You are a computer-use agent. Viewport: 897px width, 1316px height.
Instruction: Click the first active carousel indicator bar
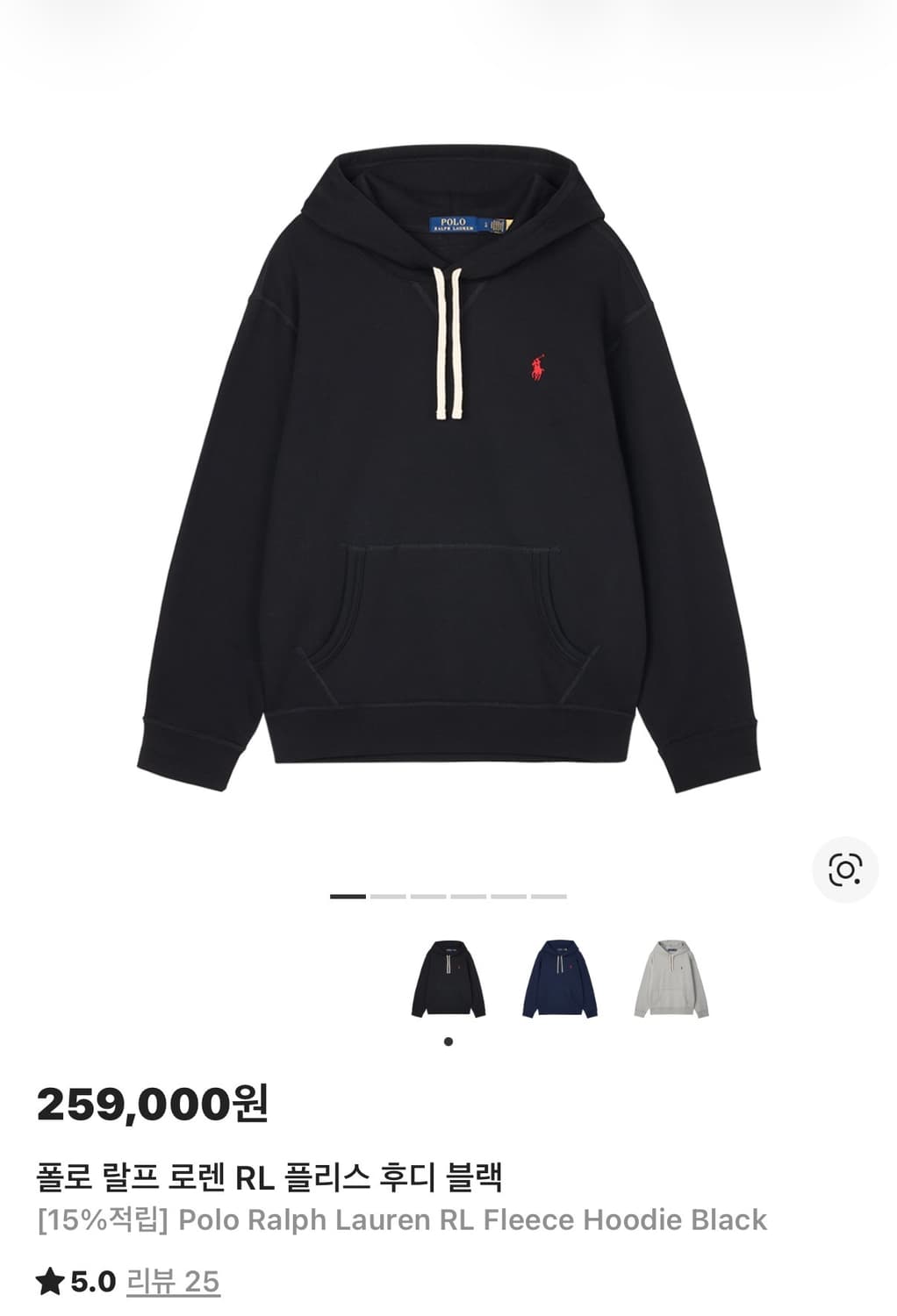pos(350,898)
